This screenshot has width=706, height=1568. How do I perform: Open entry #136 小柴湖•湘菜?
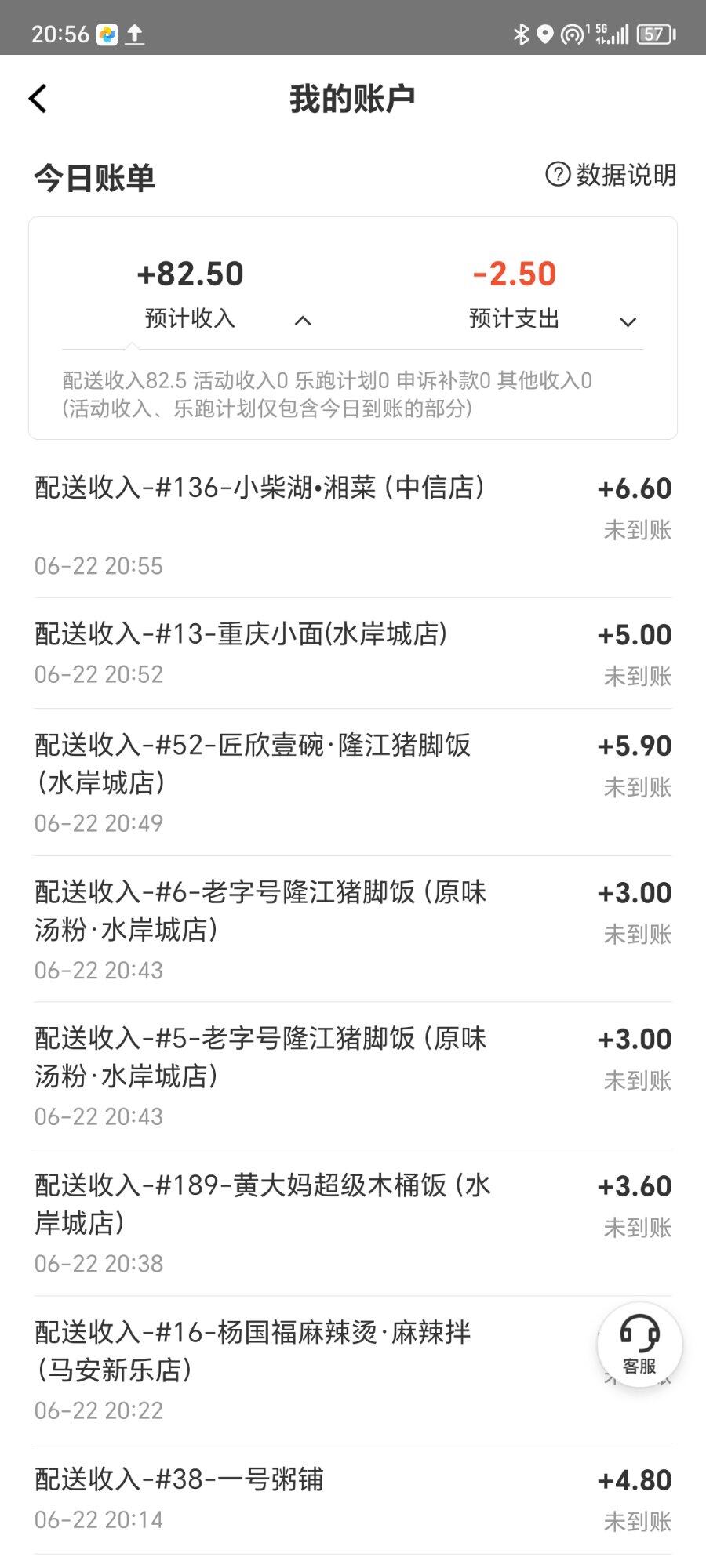coord(353,524)
